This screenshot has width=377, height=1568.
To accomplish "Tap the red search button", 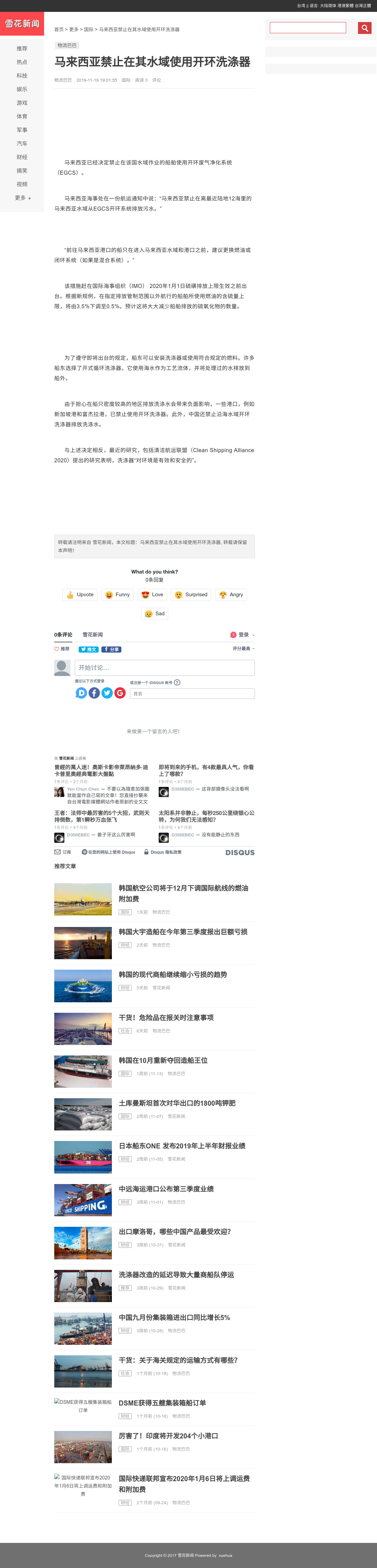I will 364,28.
